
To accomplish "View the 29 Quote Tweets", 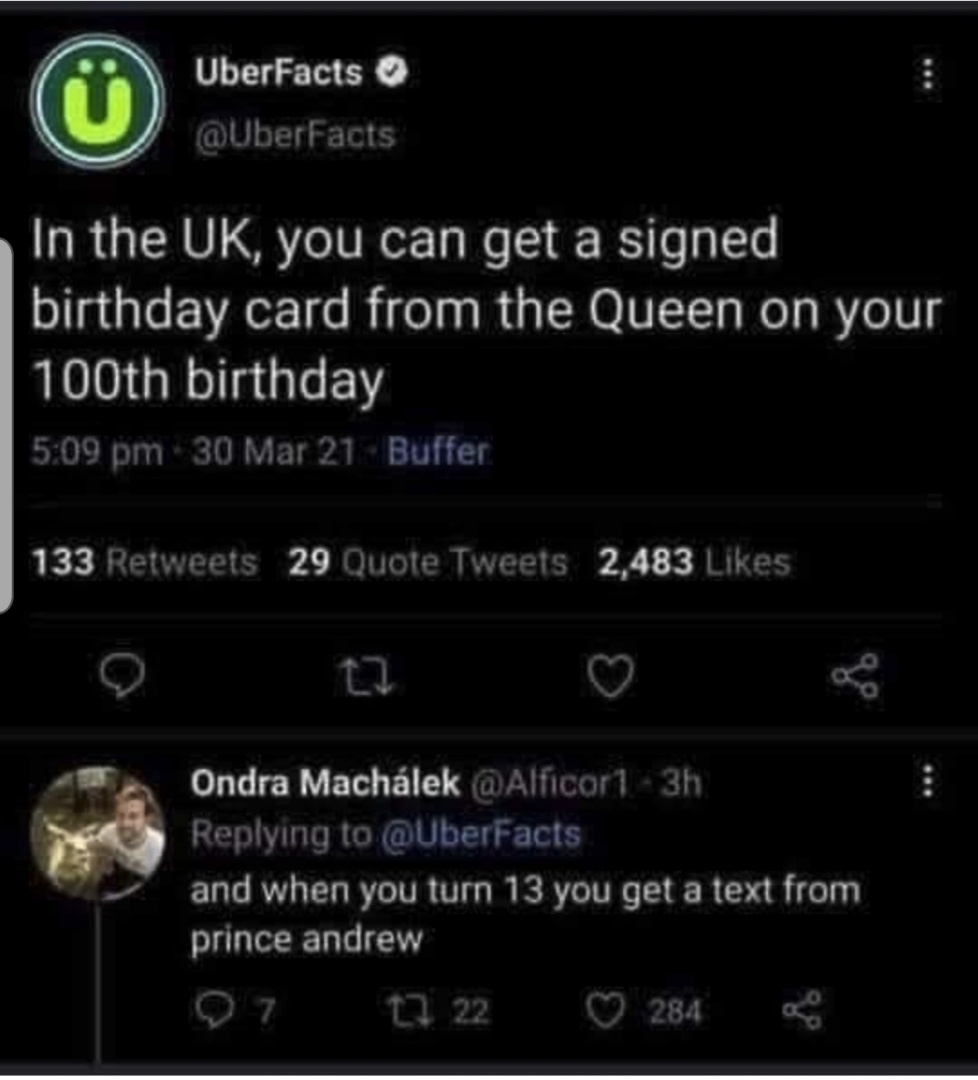I will coord(428,564).
